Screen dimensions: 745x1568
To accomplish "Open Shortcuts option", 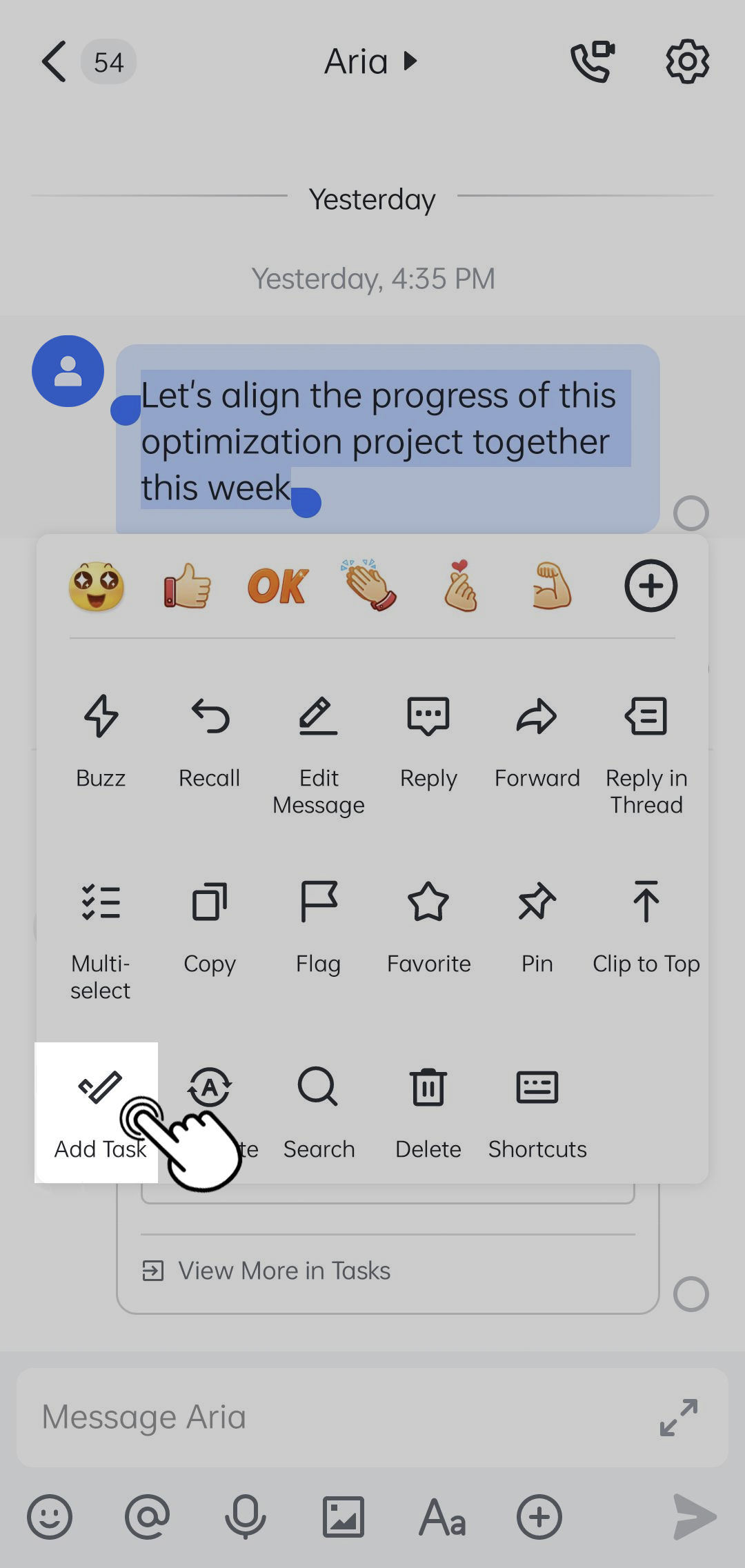I will pyautogui.click(x=537, y=1112).
